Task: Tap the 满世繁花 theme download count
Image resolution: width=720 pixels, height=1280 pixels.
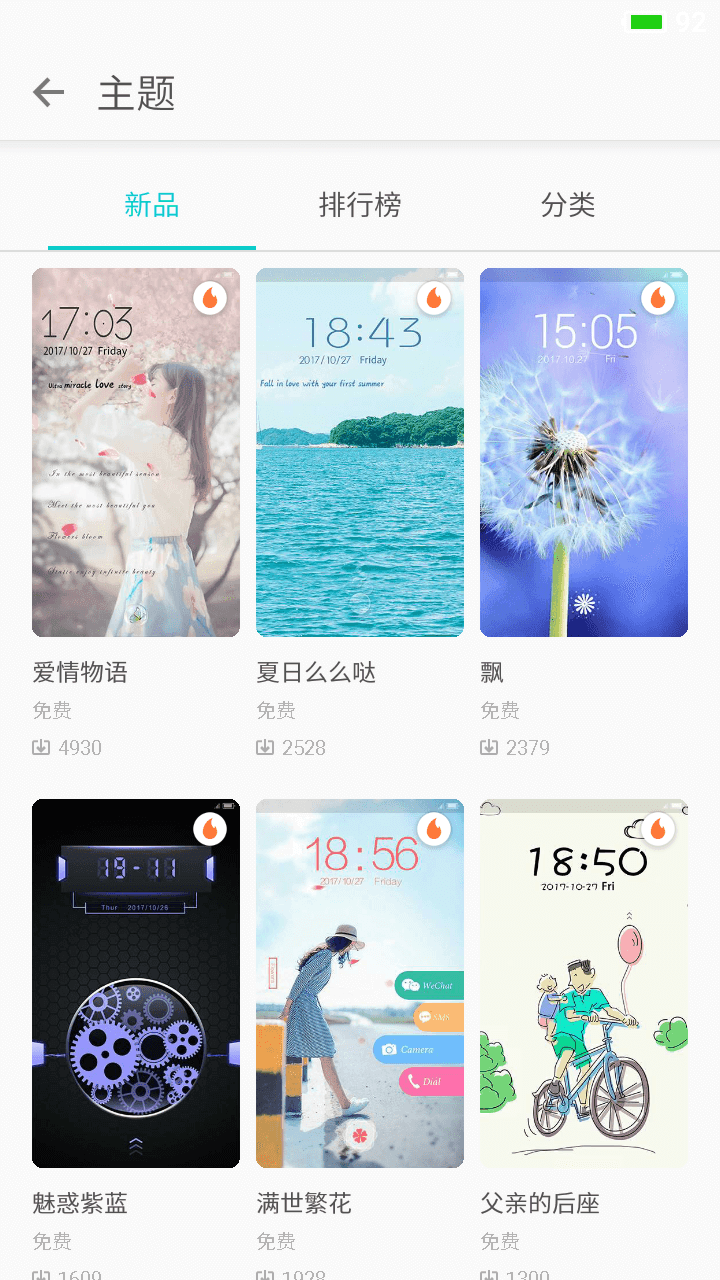Action: (290, 1277)
